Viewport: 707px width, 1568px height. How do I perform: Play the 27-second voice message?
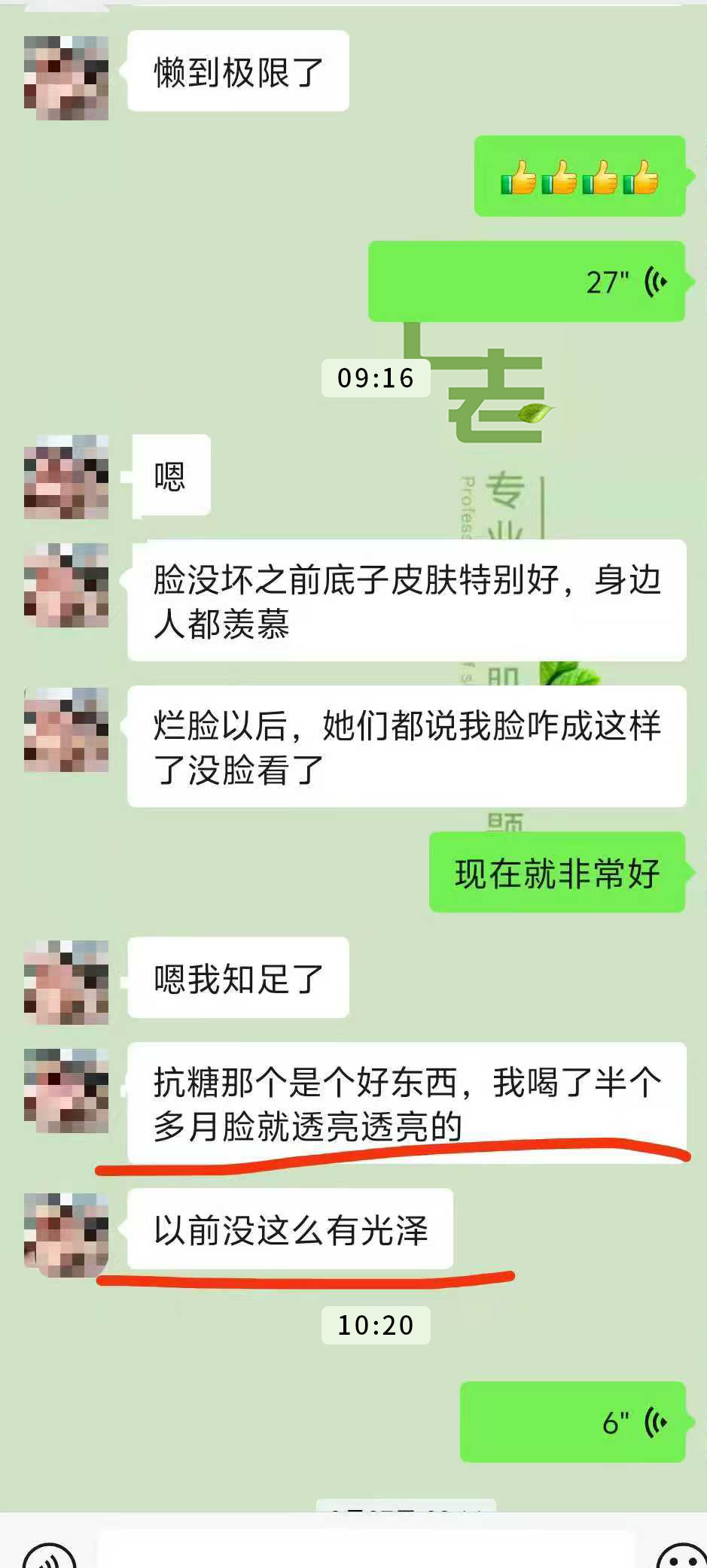526,281
